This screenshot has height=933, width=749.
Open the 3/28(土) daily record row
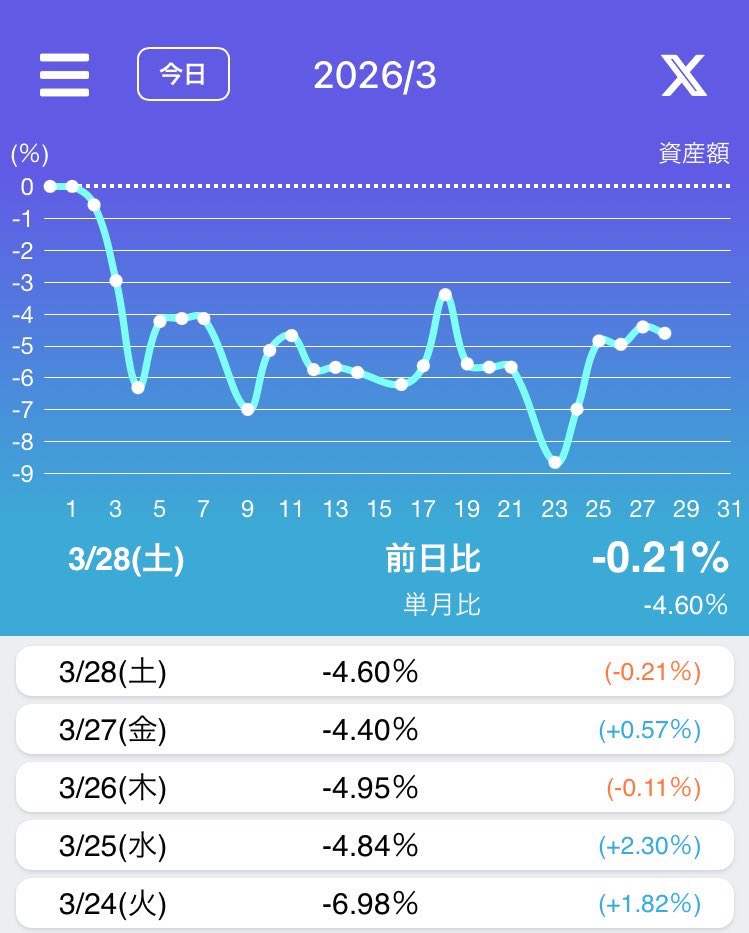[374, 672]
